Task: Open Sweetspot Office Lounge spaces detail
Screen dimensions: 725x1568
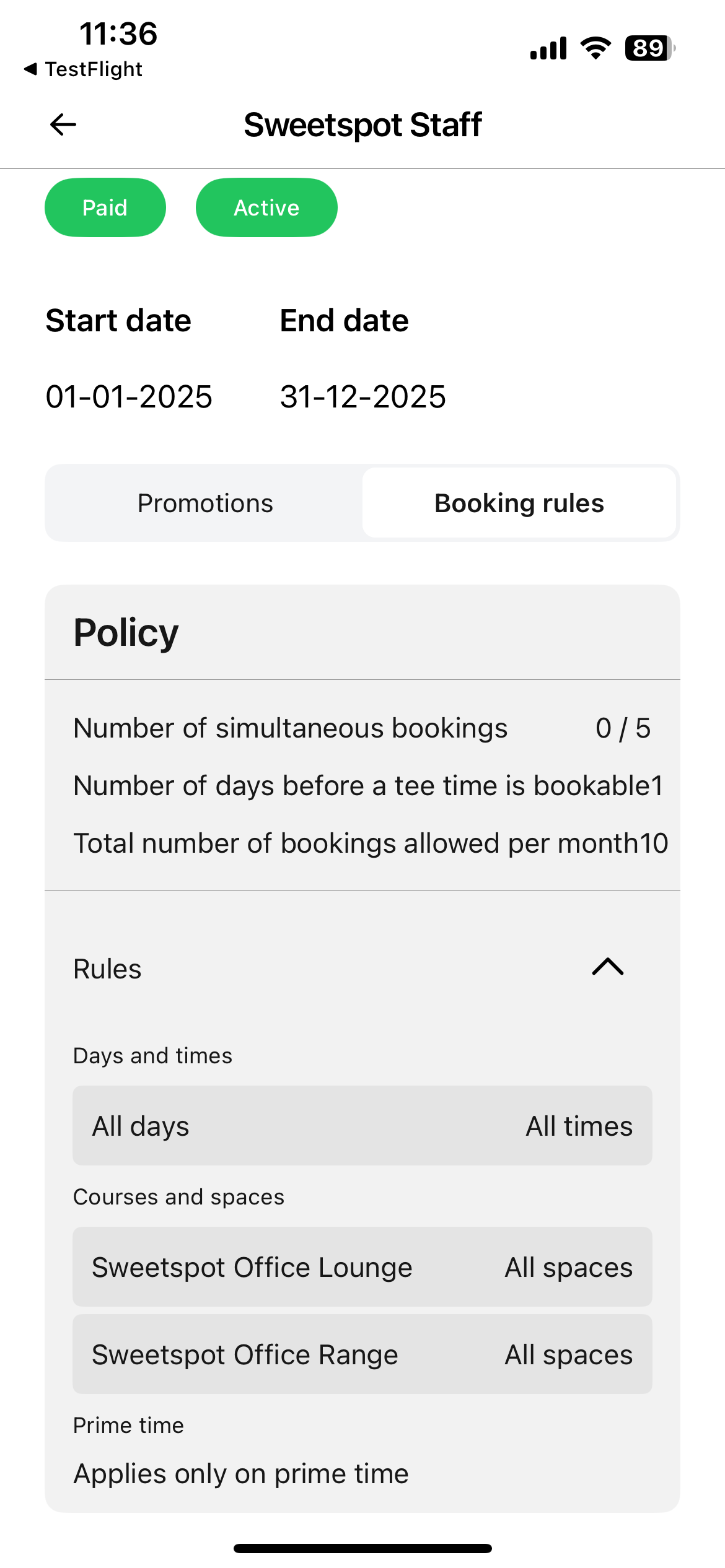Action: (x=362, y=1267)
